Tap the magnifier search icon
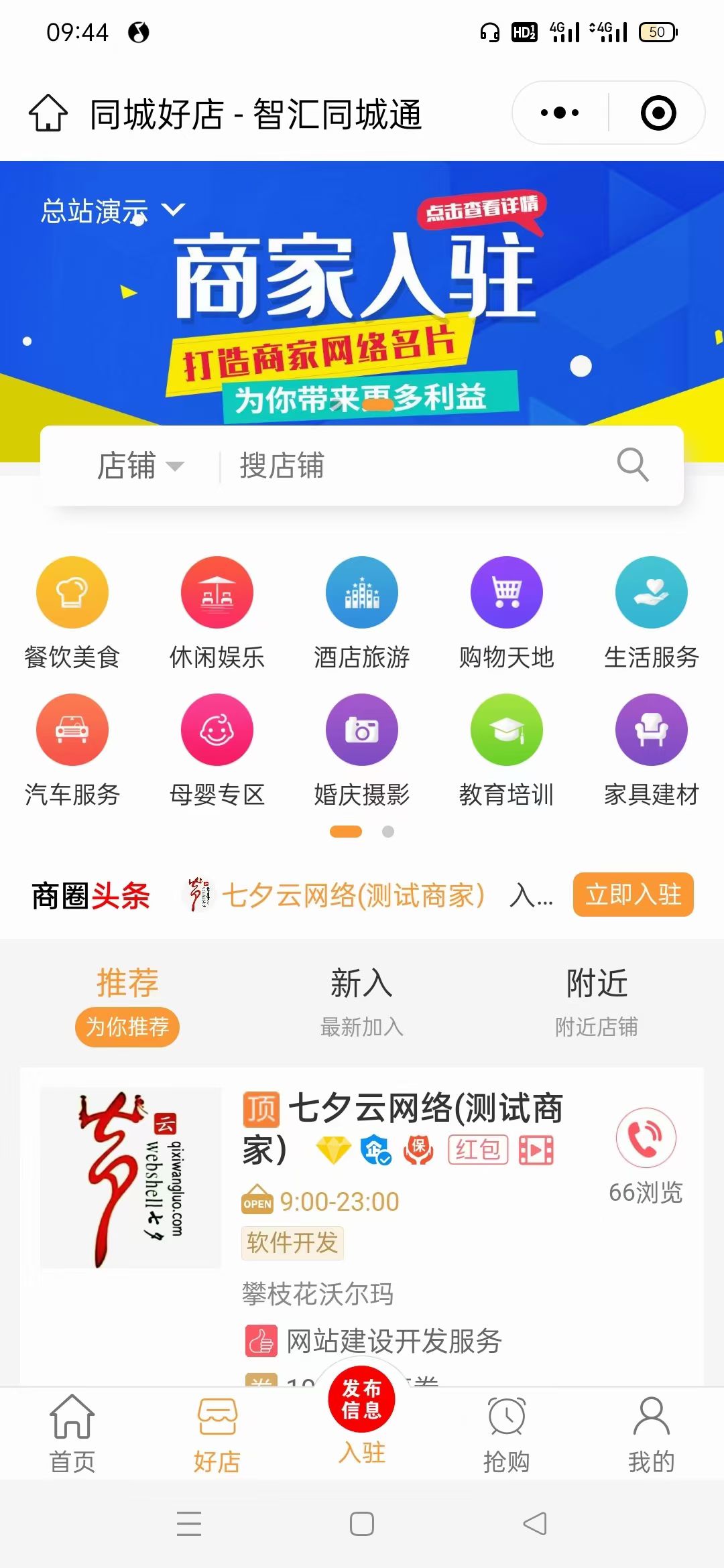The height and width of the screenshot is (1568, 724). coord(633,464)
